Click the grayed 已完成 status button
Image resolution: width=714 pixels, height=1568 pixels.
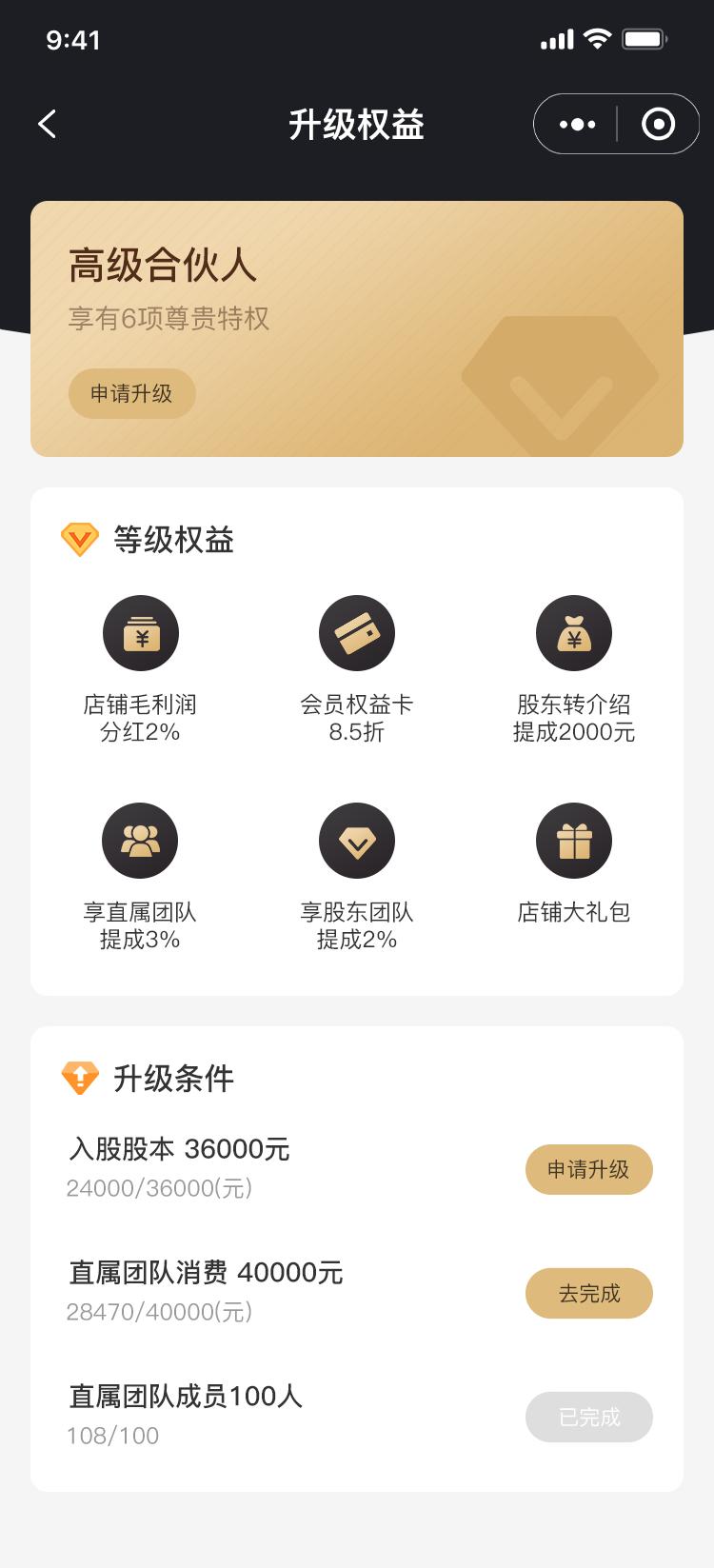589,1417
